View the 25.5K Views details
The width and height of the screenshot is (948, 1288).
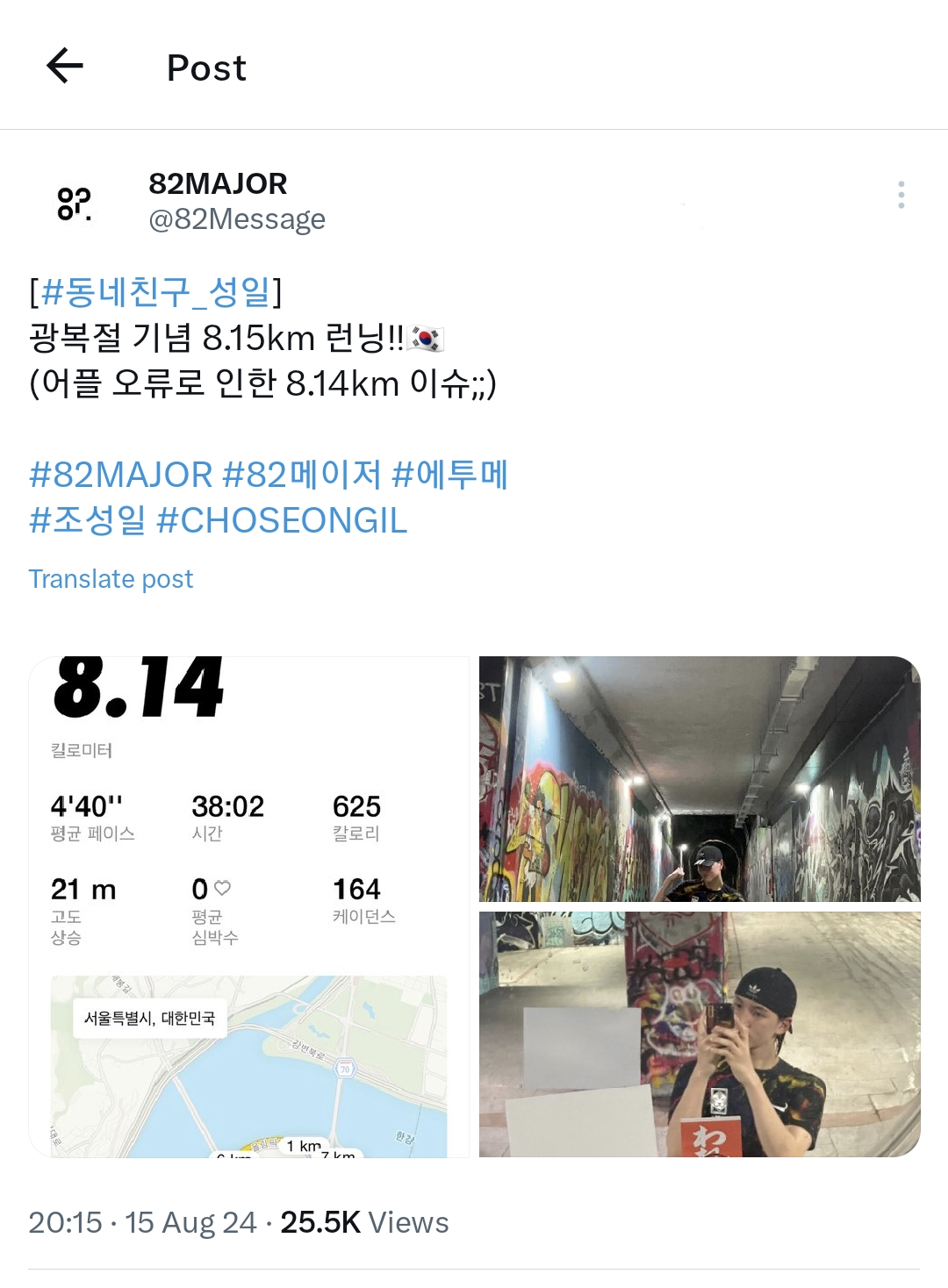pos(364,1222)
